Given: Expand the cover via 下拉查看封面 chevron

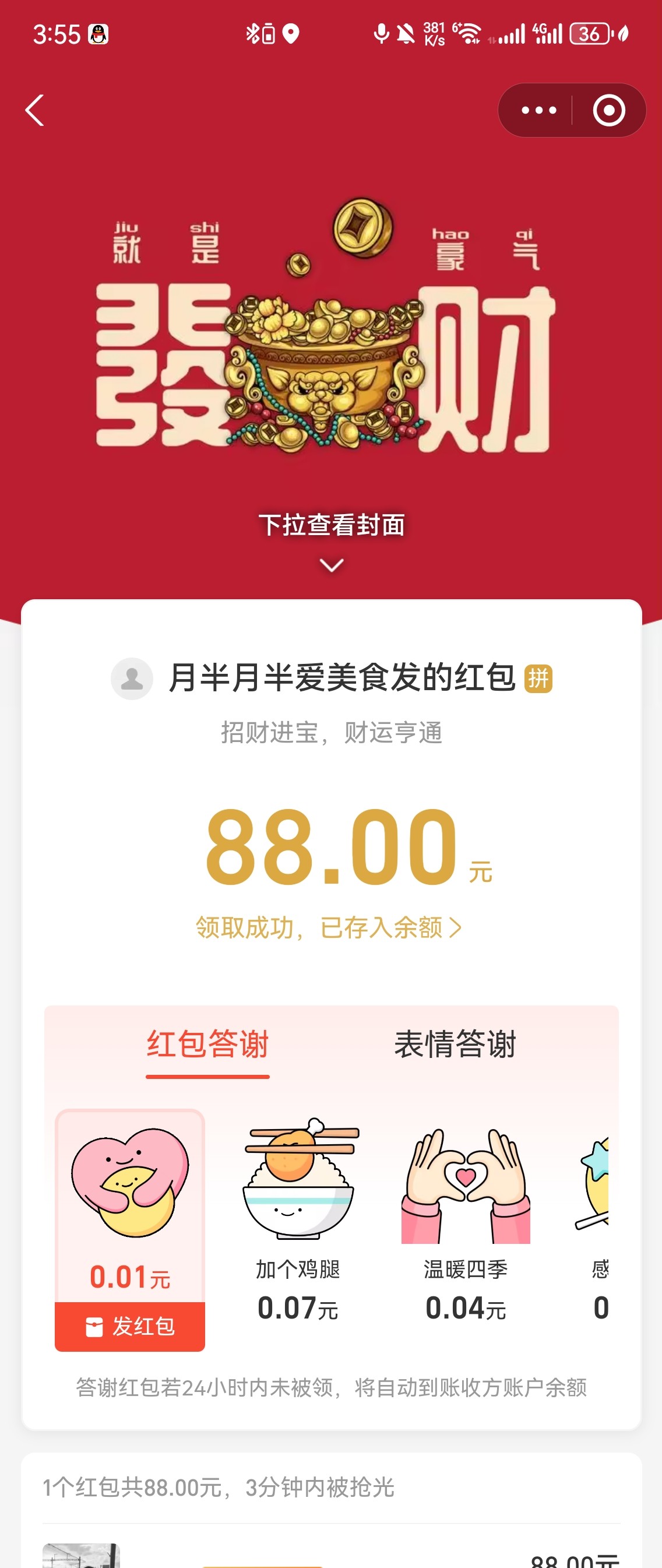Looking at the screenshot, I should (x=332, y=565).
